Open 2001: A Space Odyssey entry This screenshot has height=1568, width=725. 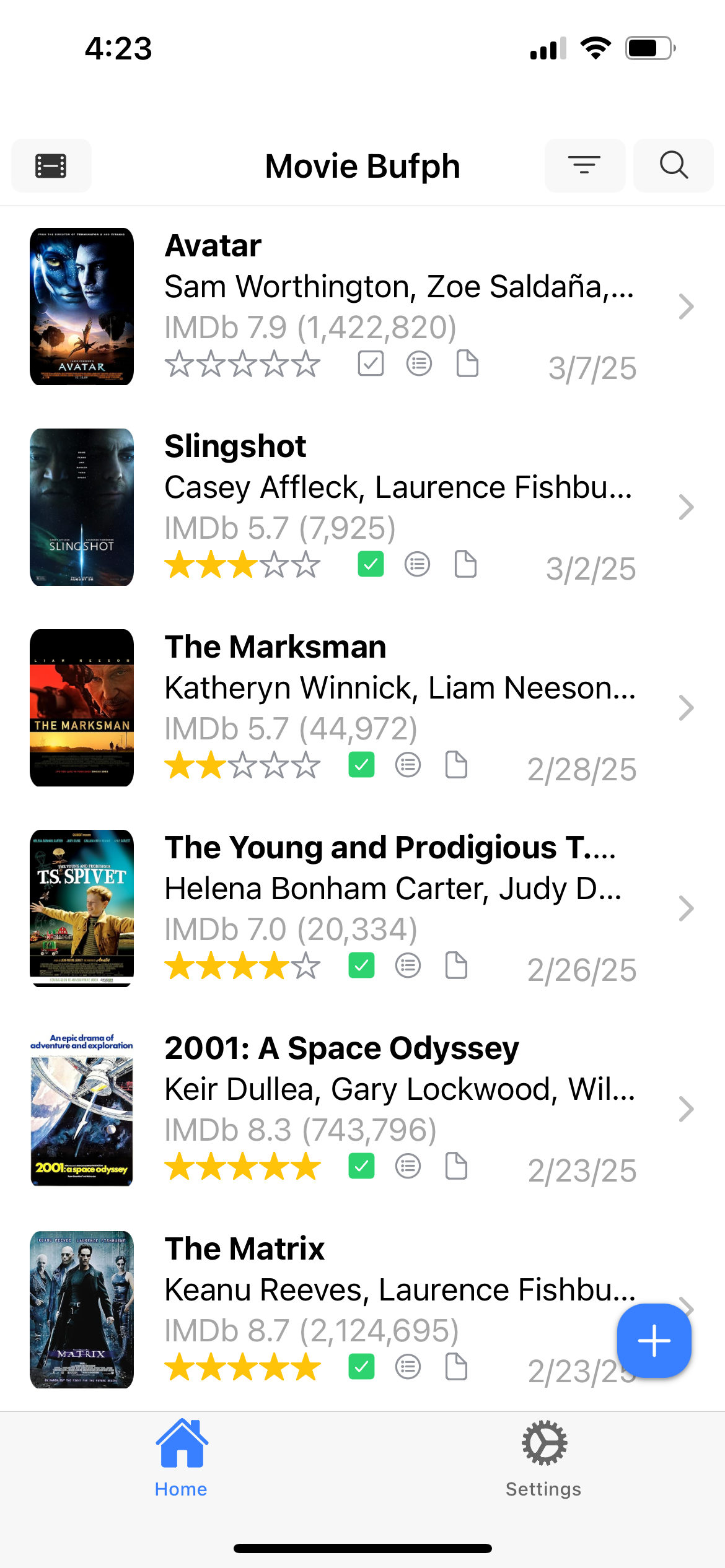click(362, 1109)
